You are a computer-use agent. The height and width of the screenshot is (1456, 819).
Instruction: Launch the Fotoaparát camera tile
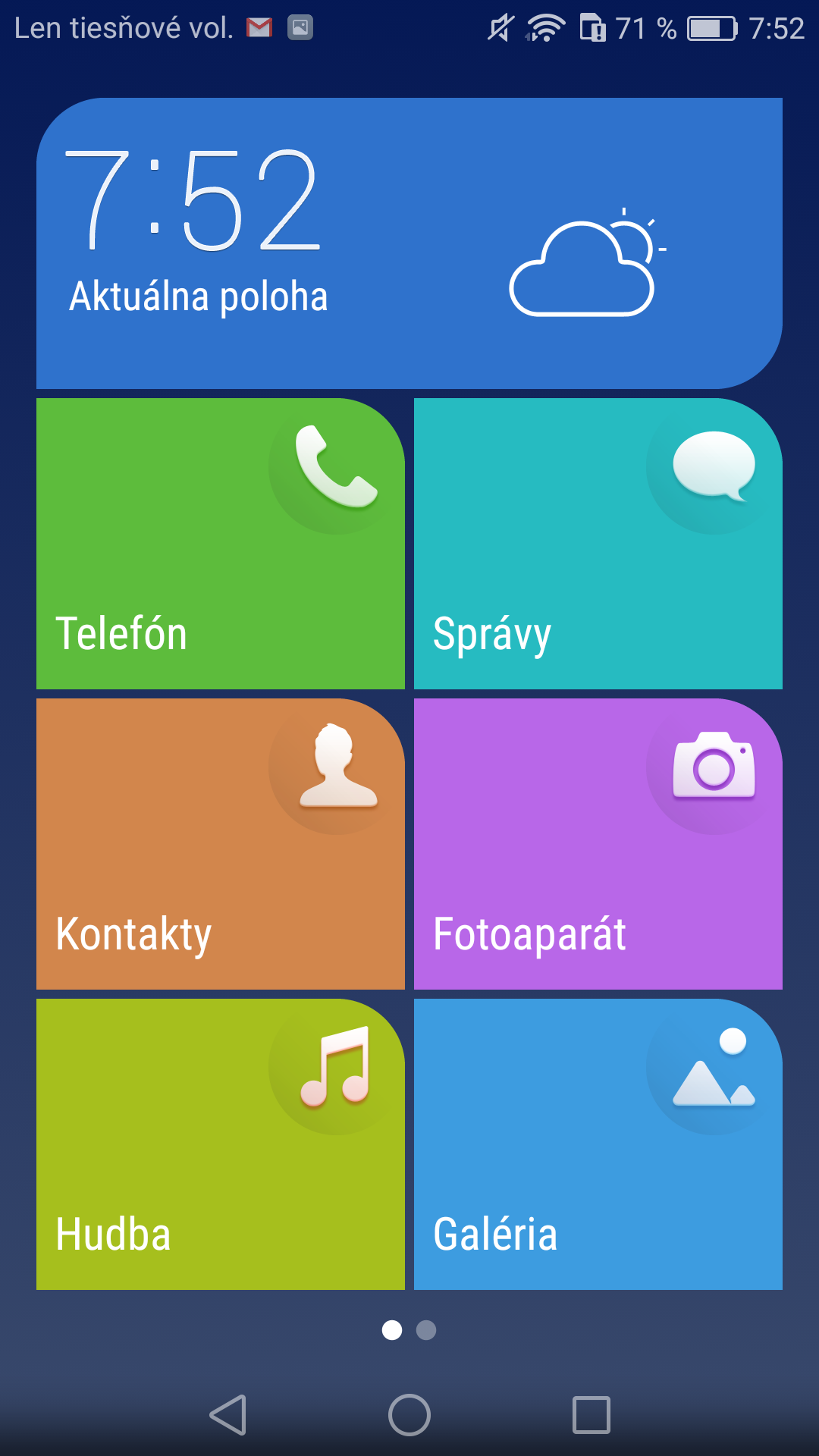[x=598, y=844]
